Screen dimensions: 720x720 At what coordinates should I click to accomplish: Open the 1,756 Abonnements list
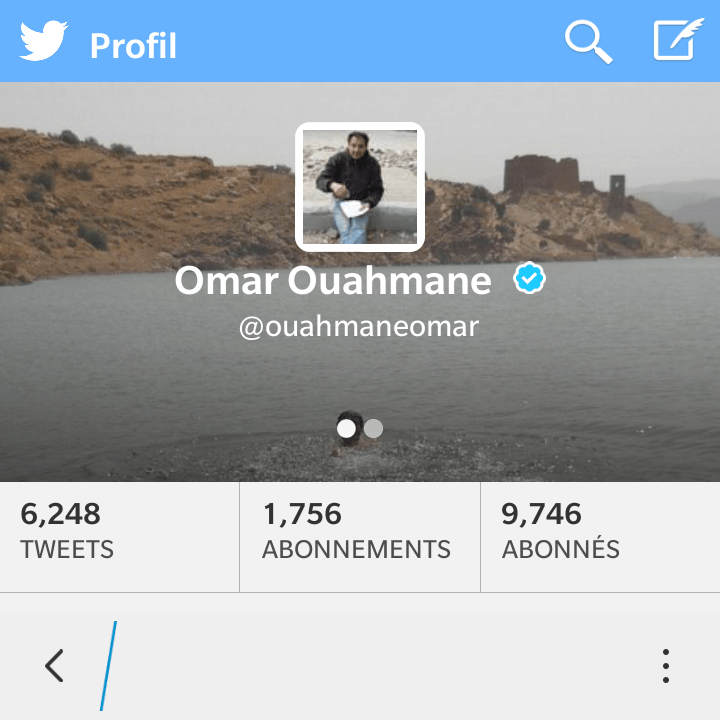pos(359,537)
